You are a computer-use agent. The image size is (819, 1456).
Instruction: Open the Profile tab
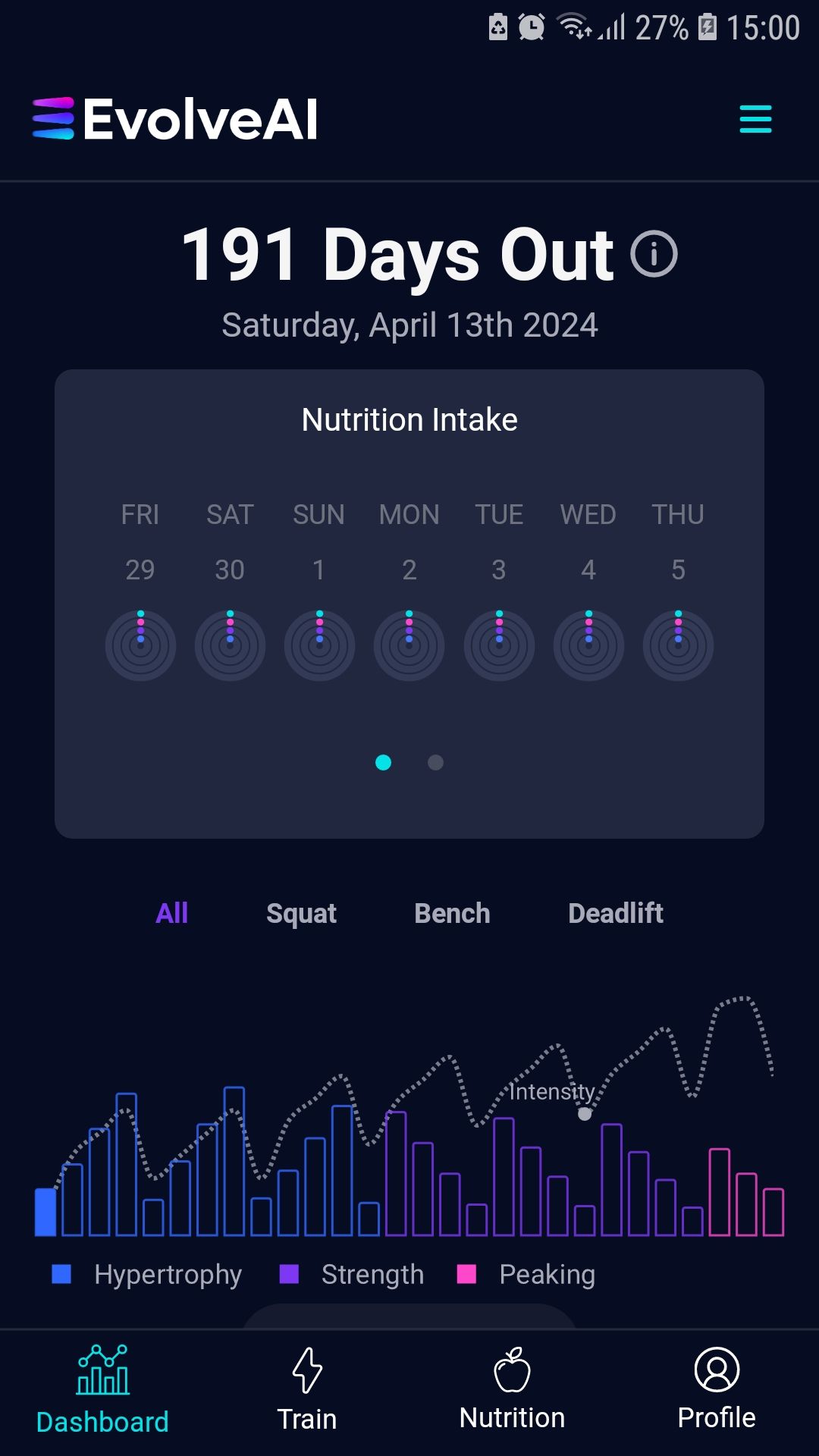[x=717, y=1392]
